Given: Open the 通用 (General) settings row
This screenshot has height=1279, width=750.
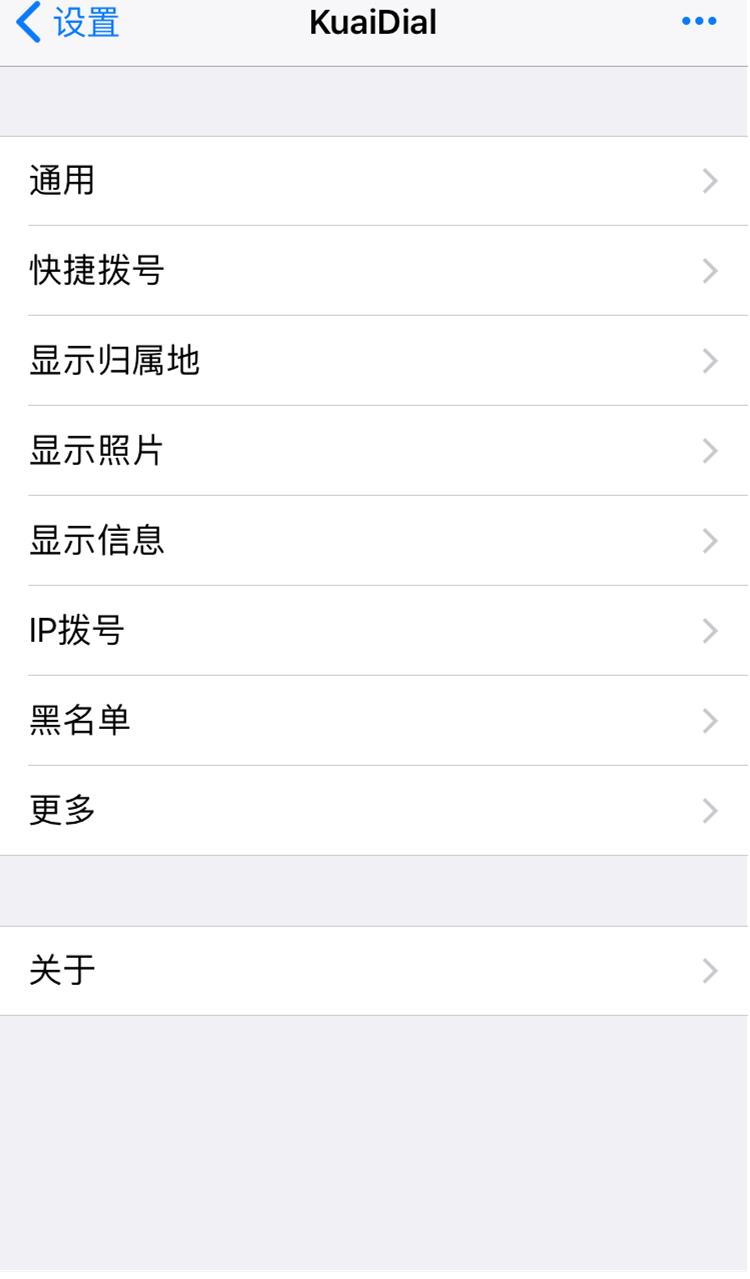Looking at the screenshot, I should [x=375, y=181].
